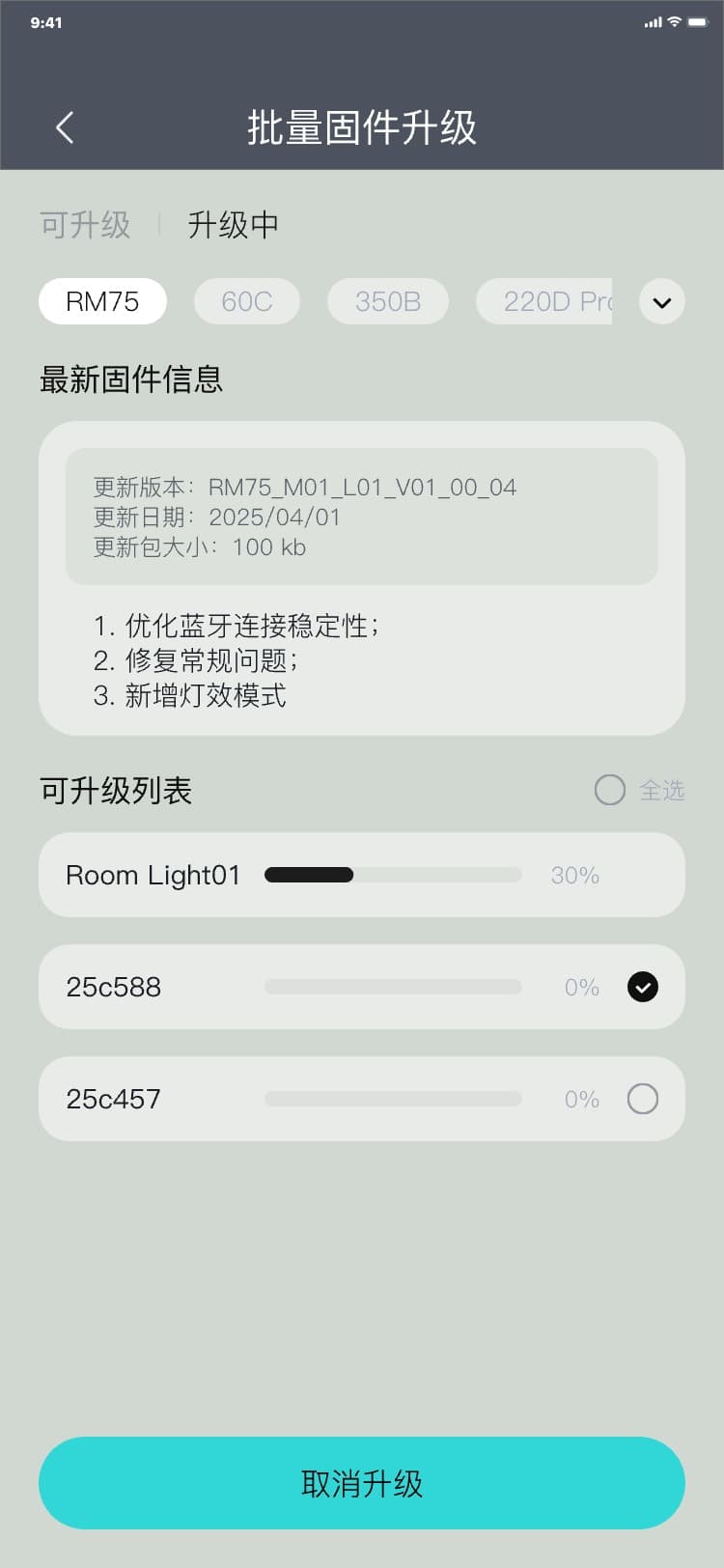This screenshot has width=724, height=1568.
Task: Go back from batch firmware upgrade
Action: pyautogui.click(x=65, y=127)
